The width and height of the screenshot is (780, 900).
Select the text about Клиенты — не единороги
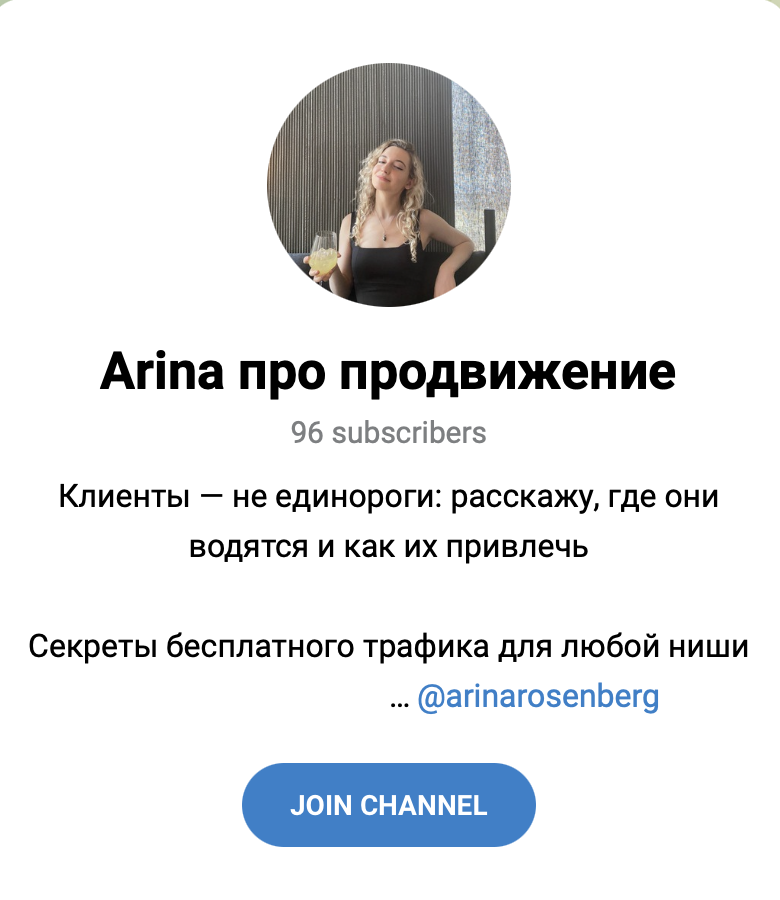pos(390,497)
